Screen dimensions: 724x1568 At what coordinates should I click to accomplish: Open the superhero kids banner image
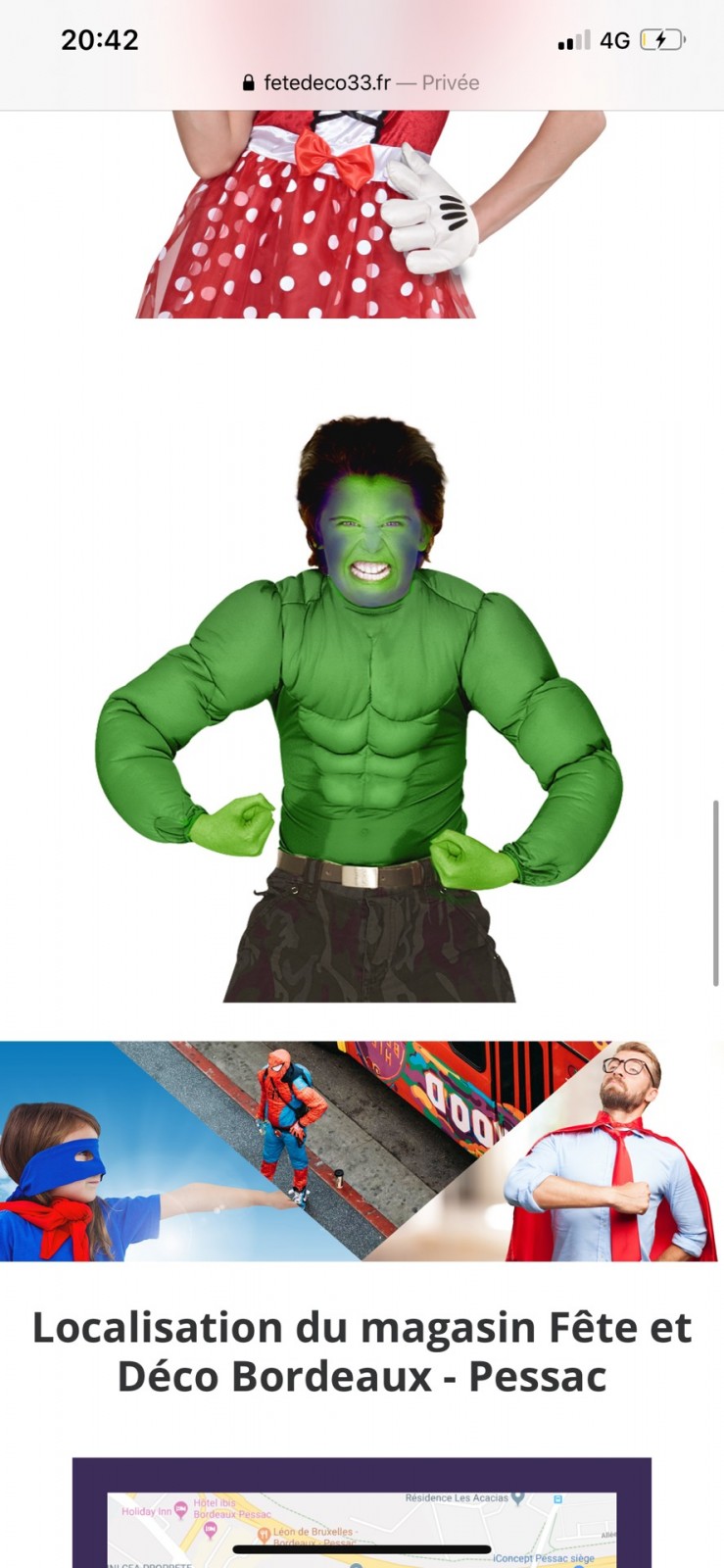pos(362,1151)
